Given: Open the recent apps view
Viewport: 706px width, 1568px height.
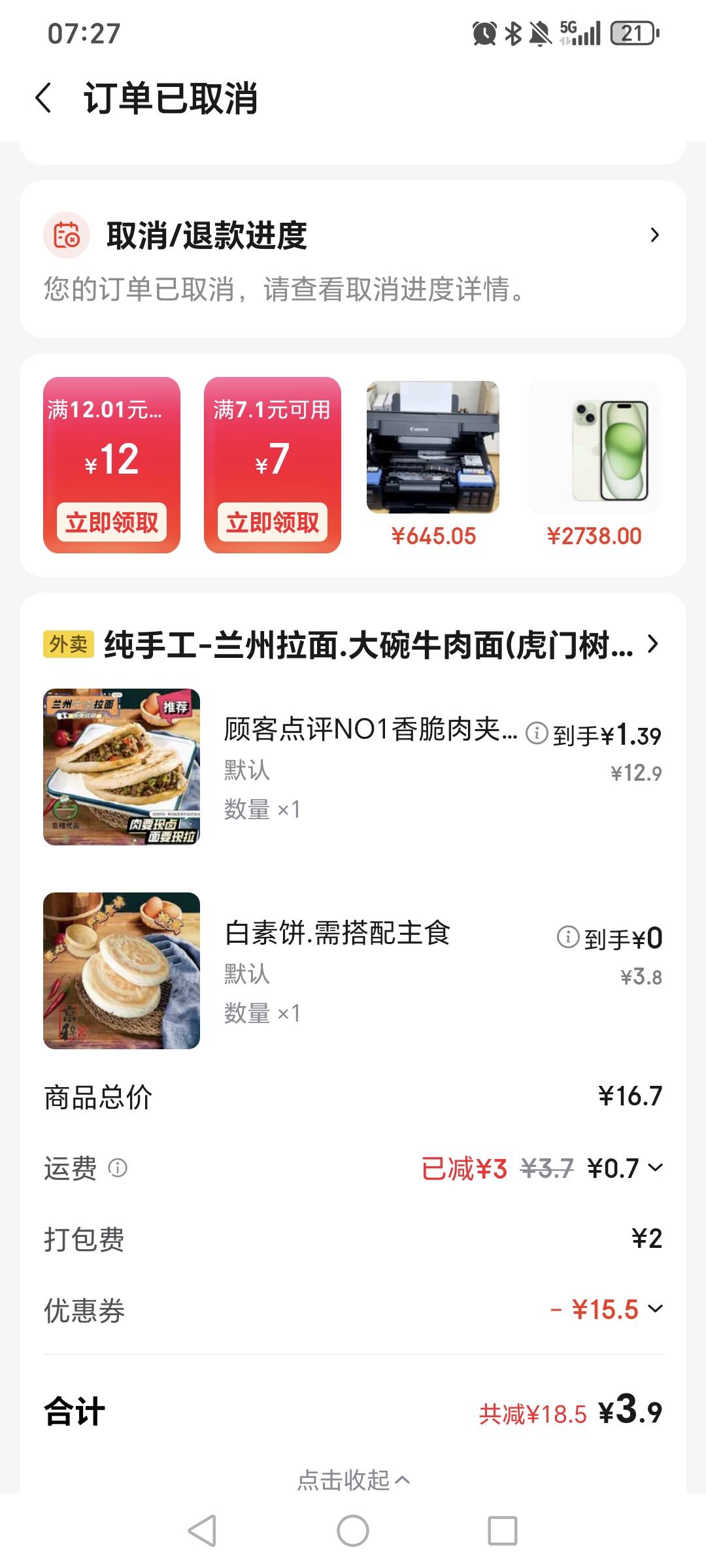Looking at the screenshot, I should [502, 1531].
